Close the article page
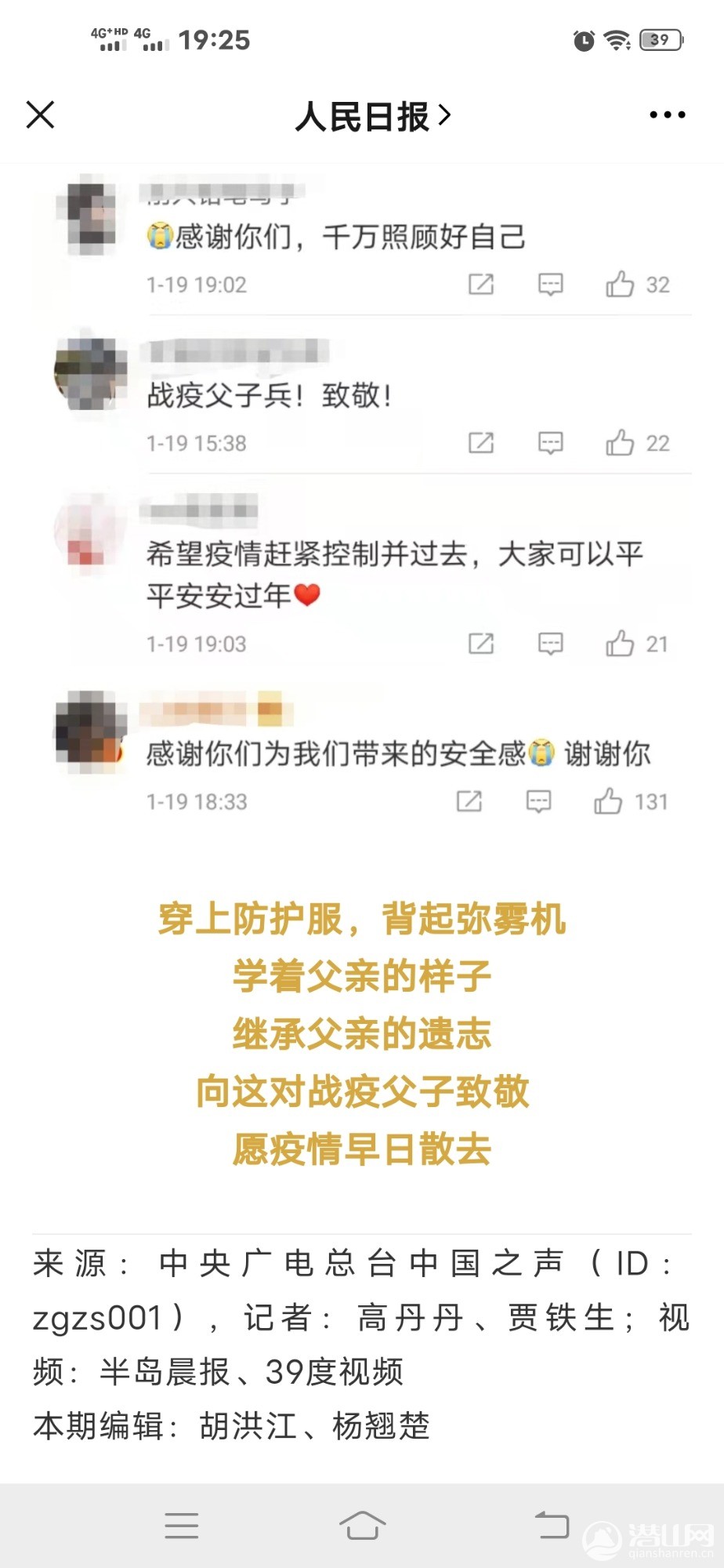 click(x=40, y=114)
